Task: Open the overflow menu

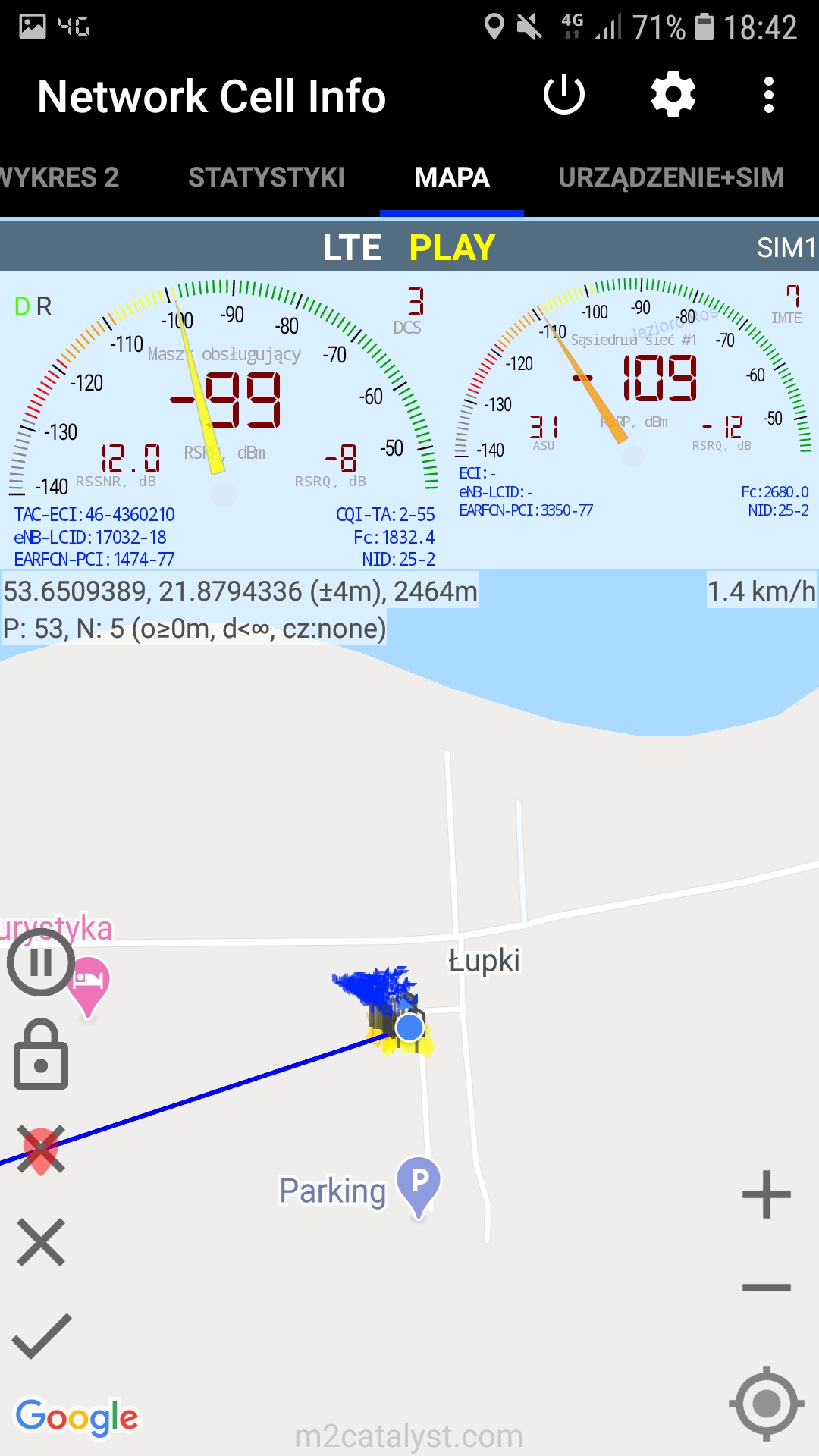Action: (x=769, y=96)
